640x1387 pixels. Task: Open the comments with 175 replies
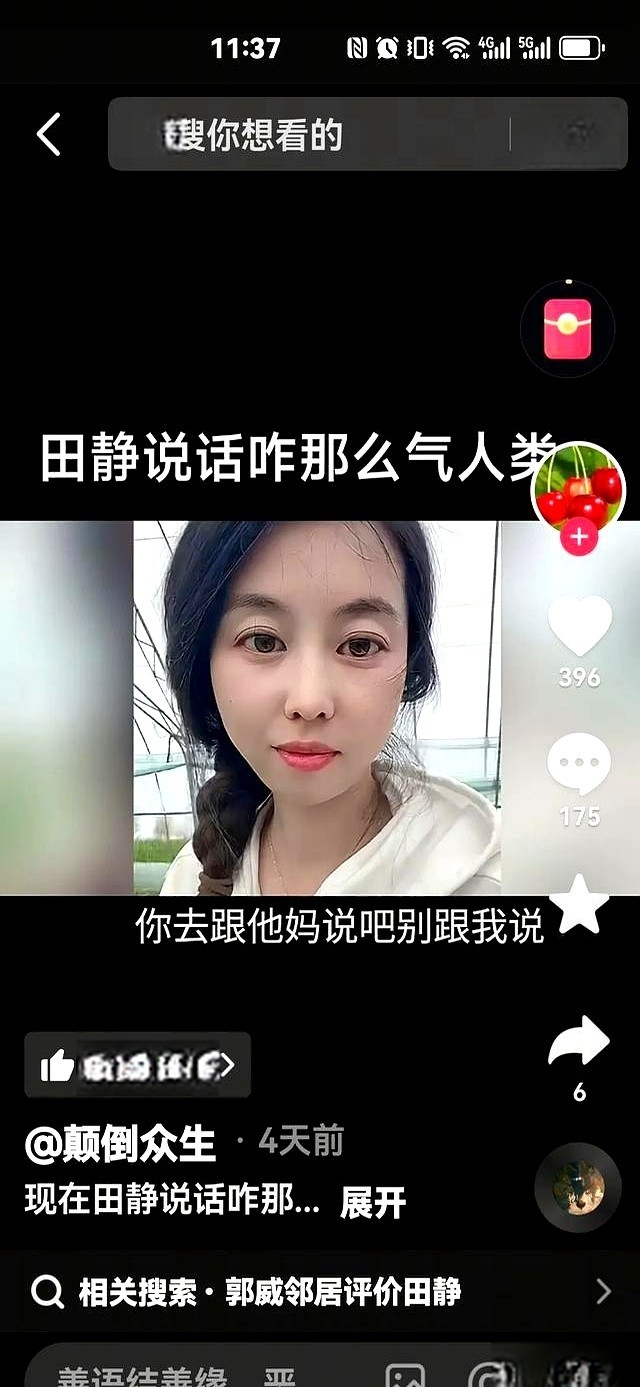[579, 767]
